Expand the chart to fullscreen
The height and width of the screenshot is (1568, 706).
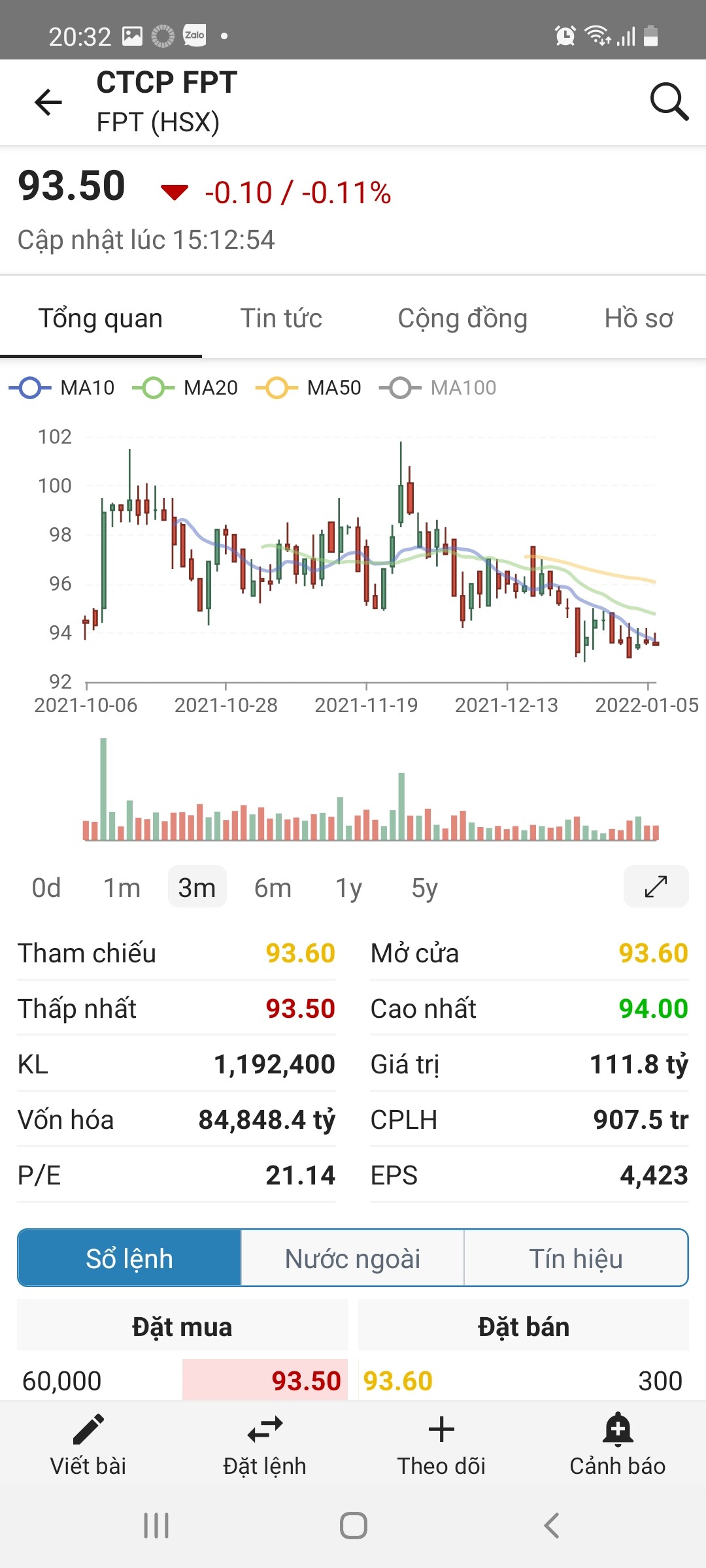(x=656, y=887)
